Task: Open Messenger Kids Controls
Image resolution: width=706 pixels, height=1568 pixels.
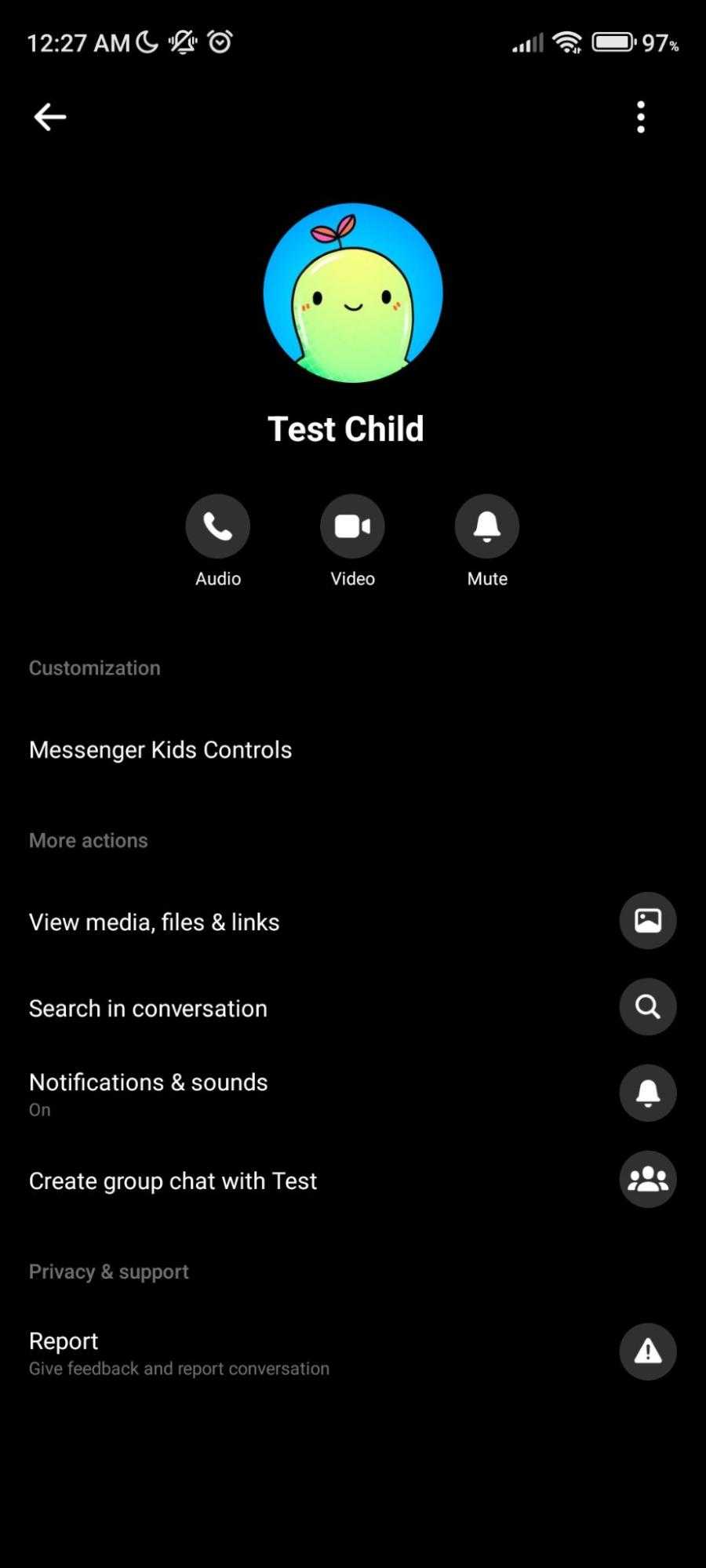Action: (353, 750)
